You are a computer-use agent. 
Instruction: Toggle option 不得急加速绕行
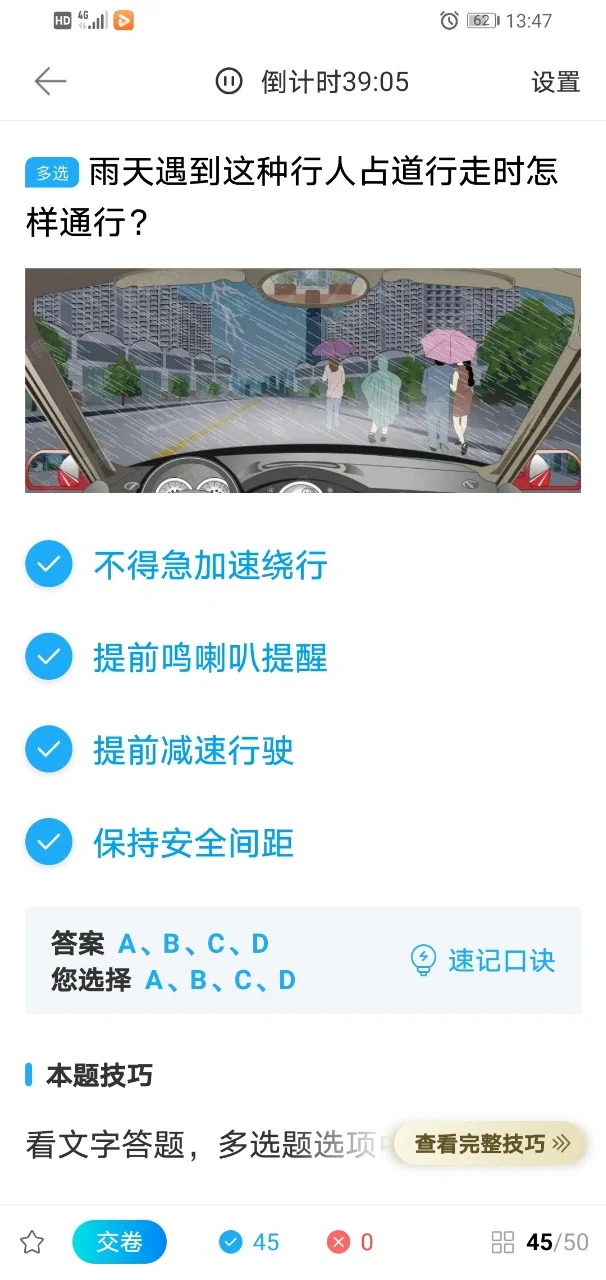click(x=49, y=565)
